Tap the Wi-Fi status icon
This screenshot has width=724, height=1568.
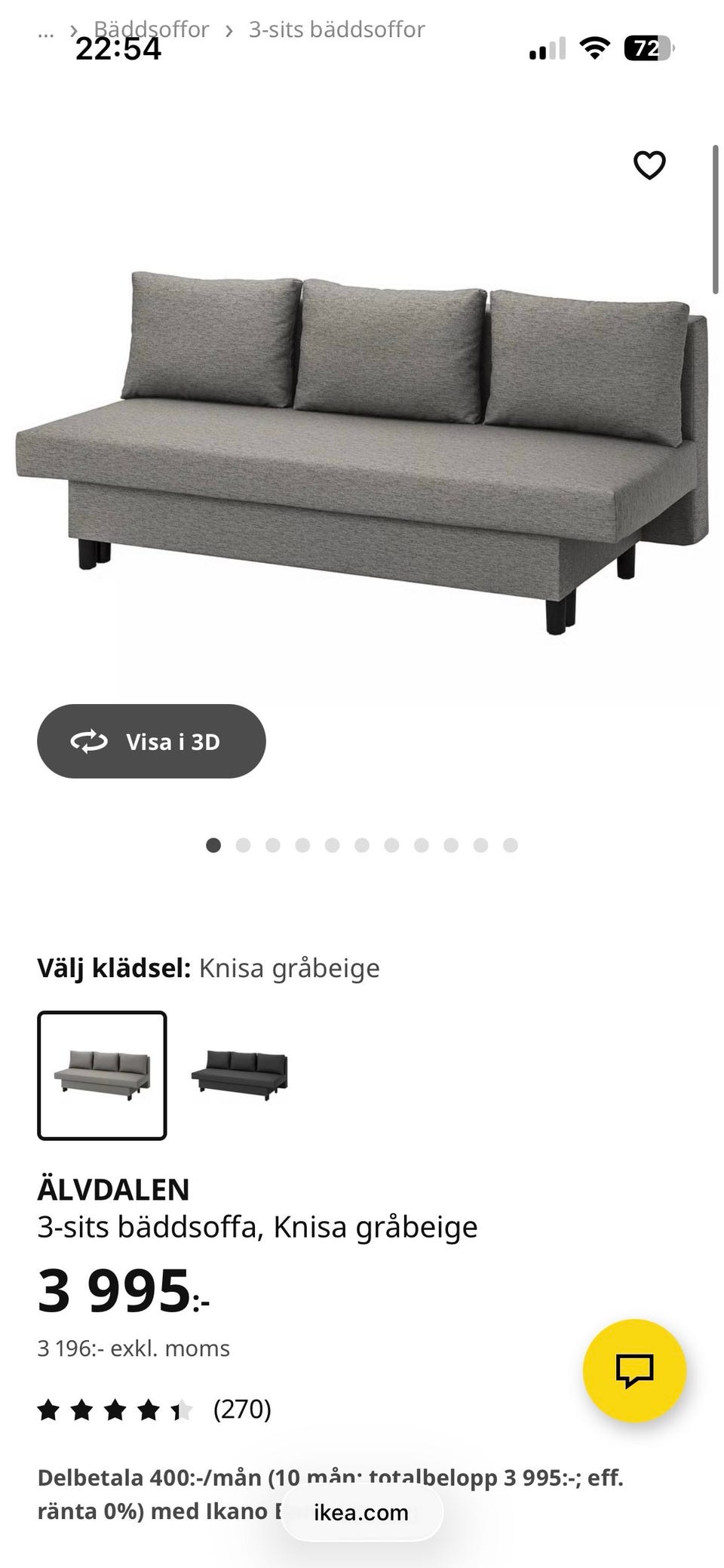(x=595, y=48)
